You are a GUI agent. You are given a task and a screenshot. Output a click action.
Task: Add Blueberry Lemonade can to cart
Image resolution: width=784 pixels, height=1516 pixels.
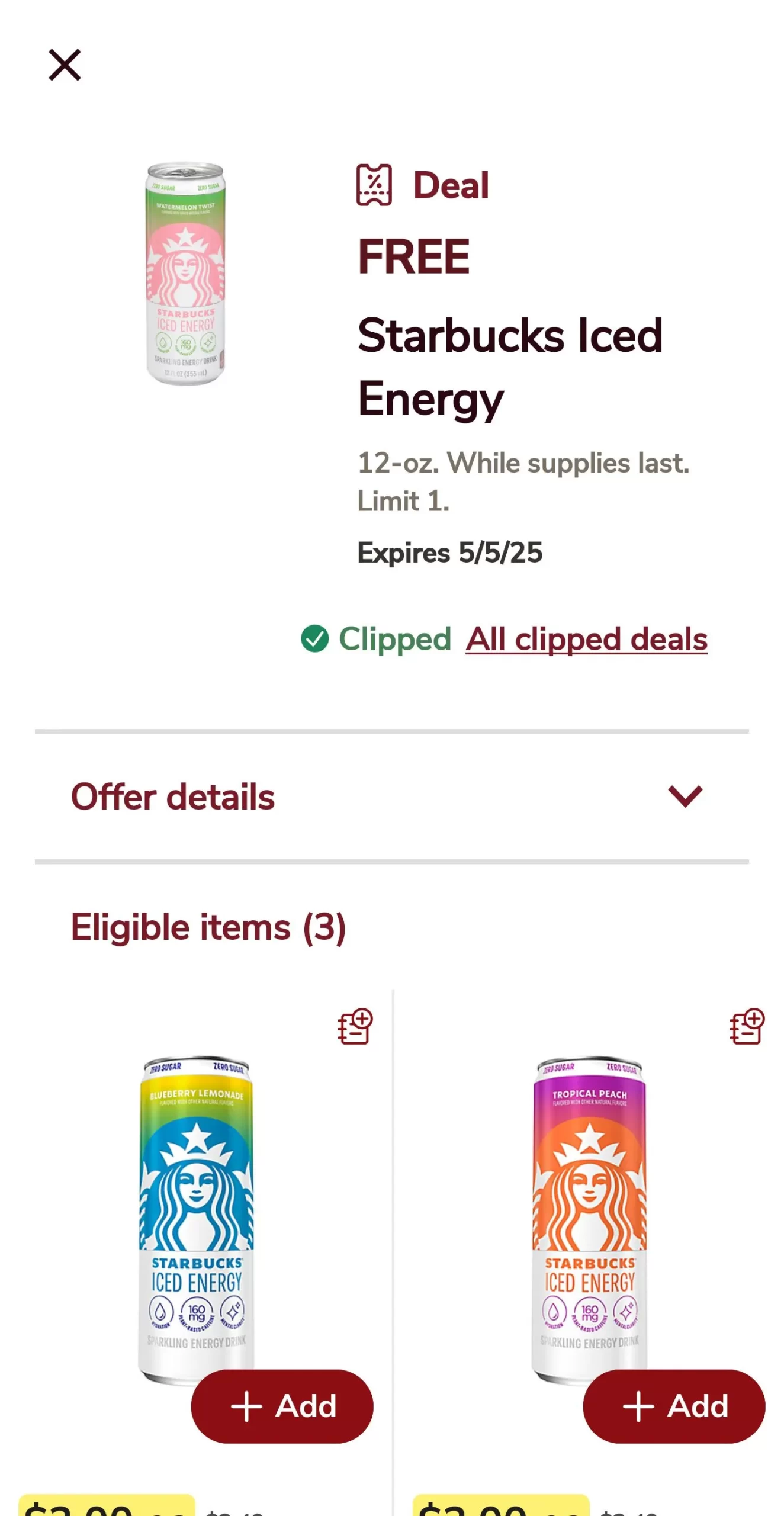[x=282, y=1406]
